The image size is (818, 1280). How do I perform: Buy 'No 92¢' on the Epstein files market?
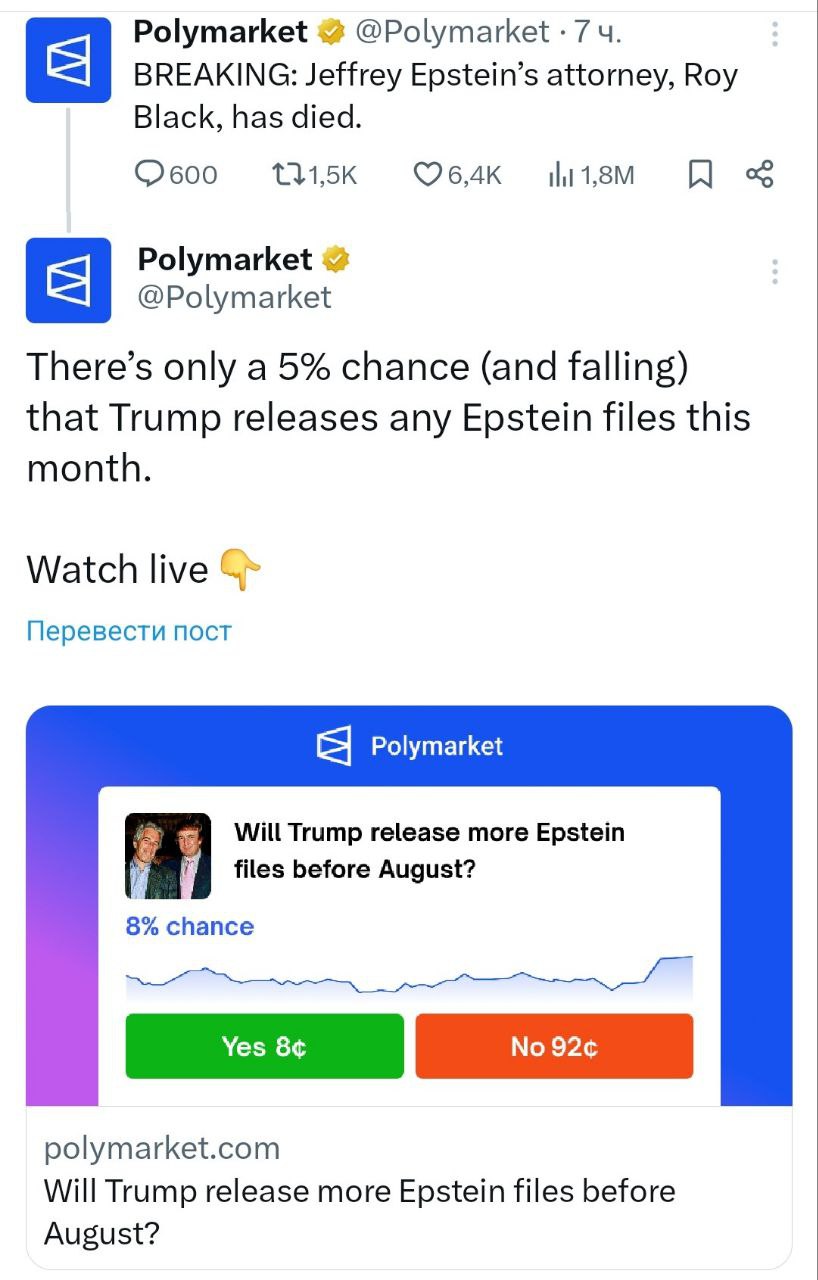point(554,1046)
